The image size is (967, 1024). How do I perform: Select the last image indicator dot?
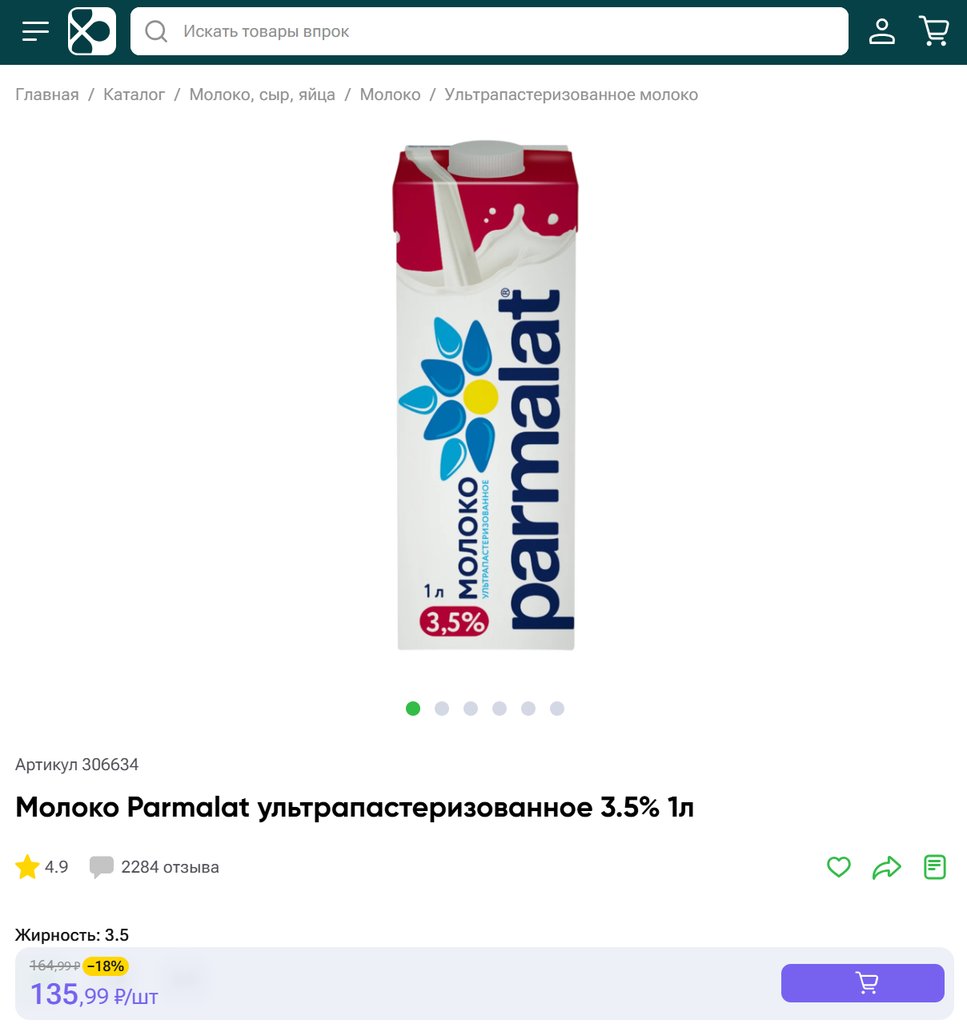[x=557, y=708]
